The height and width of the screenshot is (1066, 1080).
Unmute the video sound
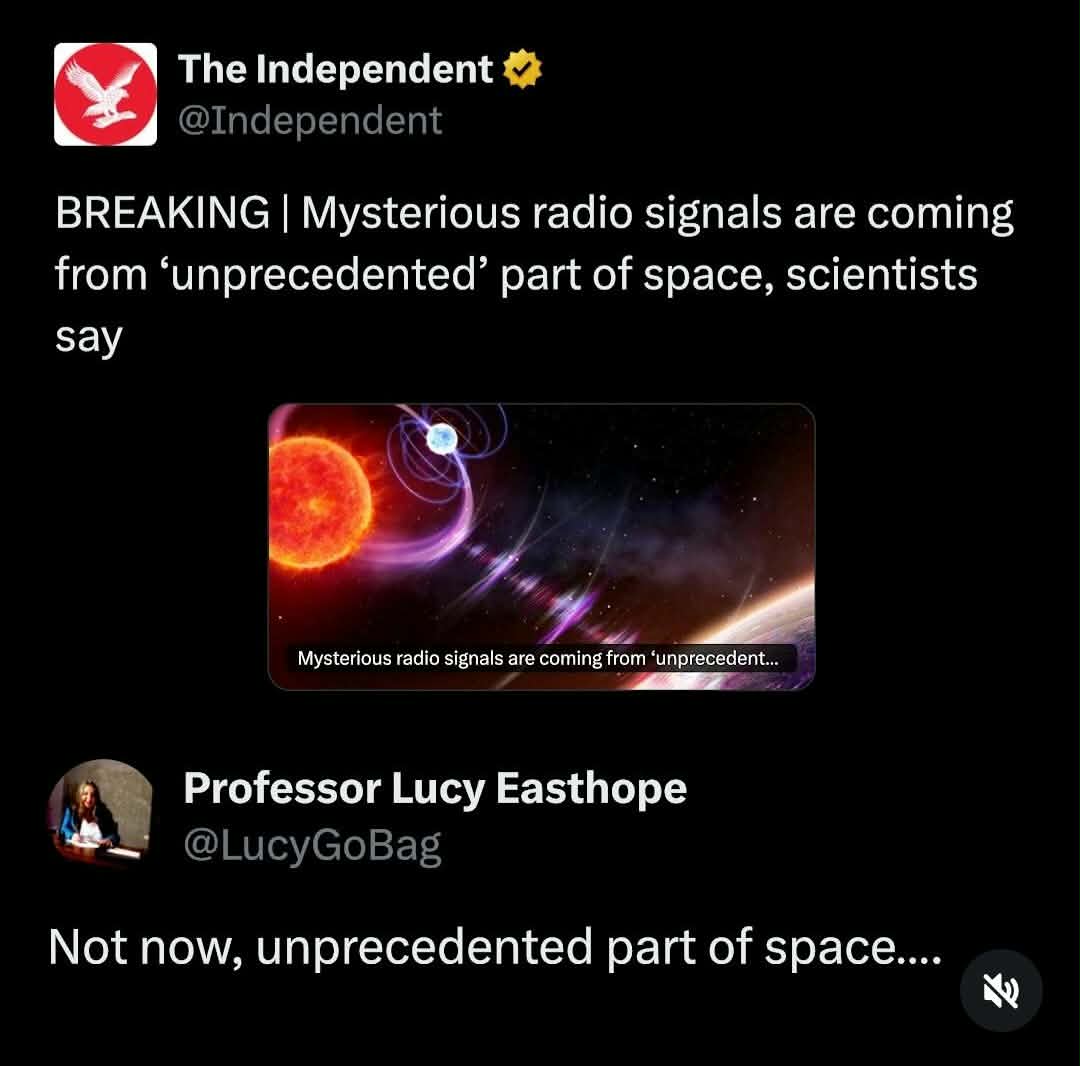1001,990
